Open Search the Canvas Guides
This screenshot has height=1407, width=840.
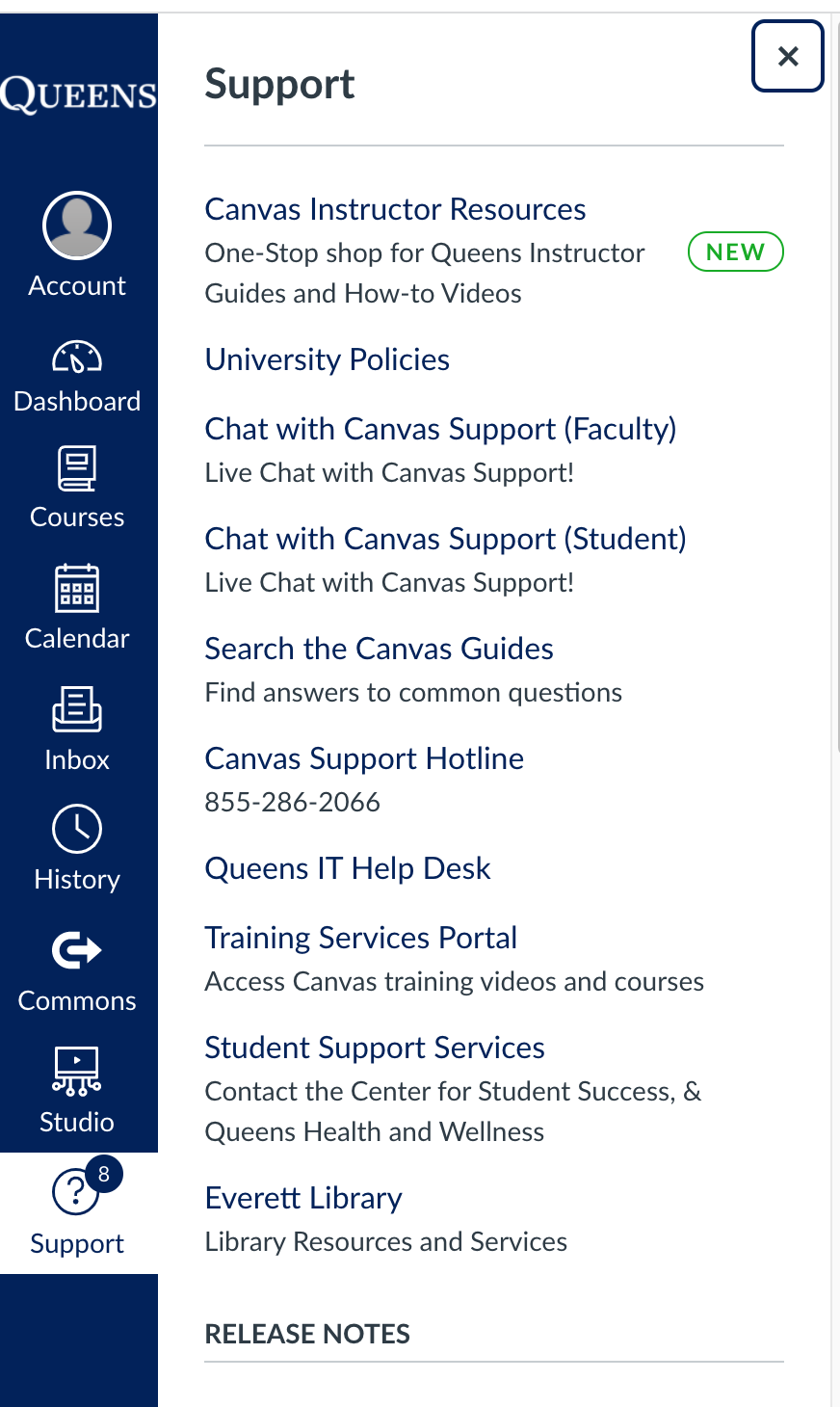379,649
